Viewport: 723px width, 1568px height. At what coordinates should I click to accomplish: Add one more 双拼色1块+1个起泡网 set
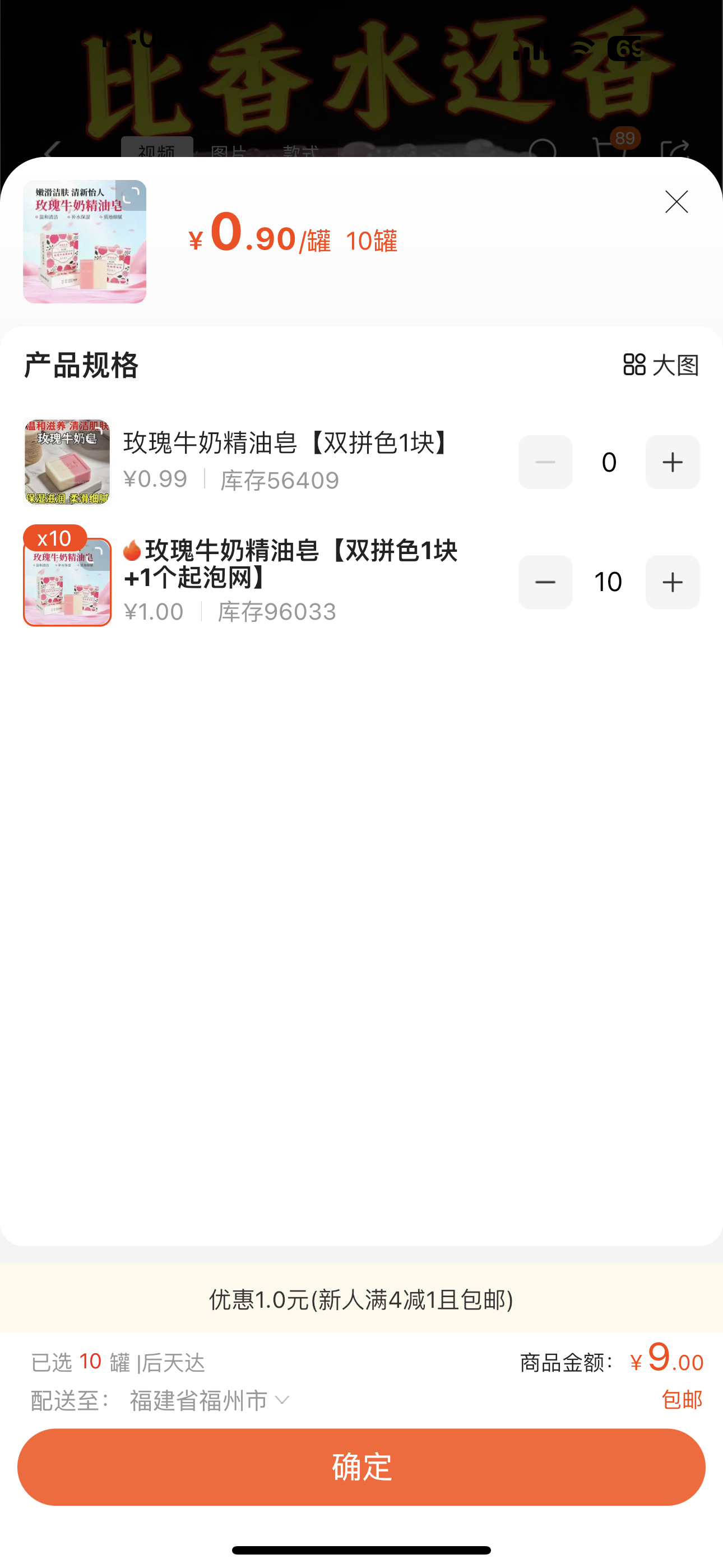672,583
